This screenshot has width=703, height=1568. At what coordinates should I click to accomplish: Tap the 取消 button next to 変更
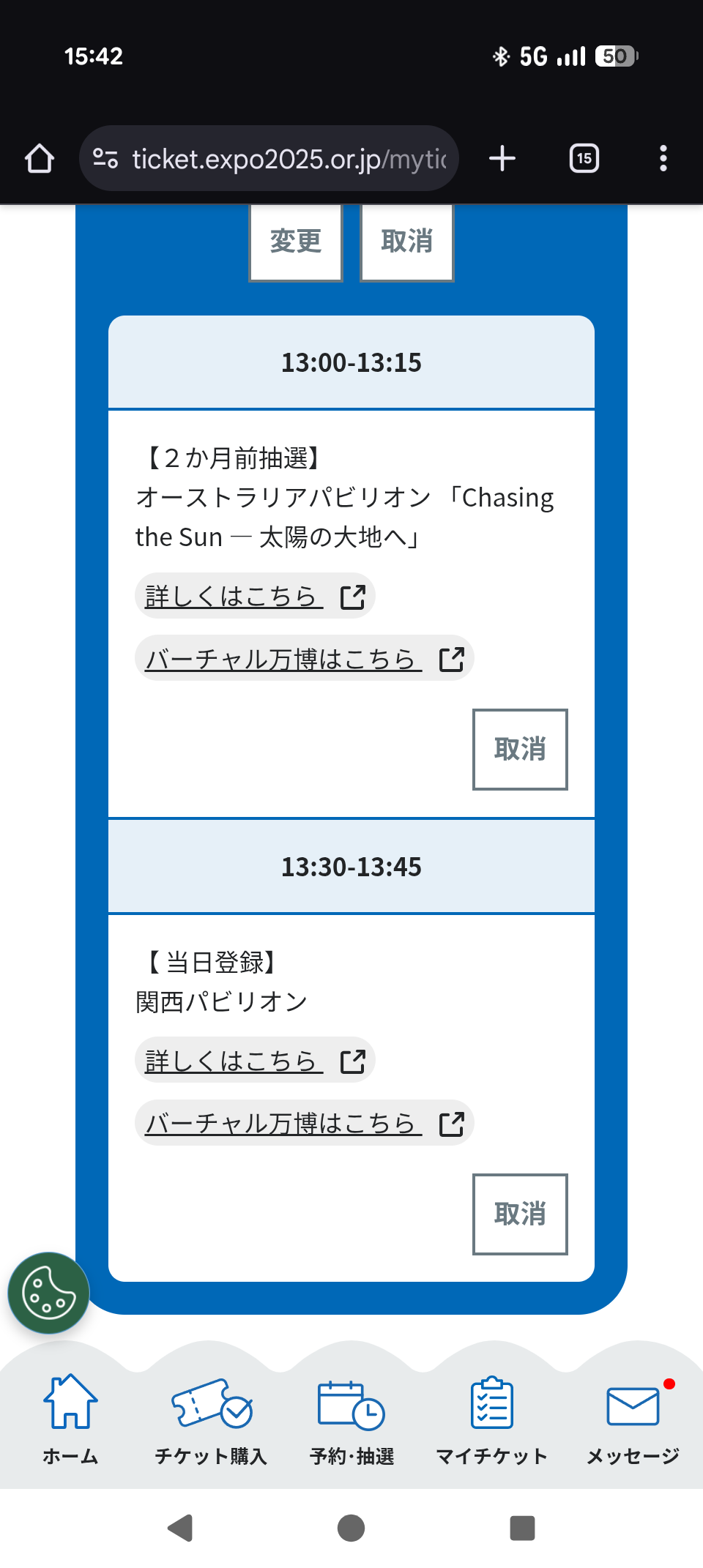click(407, 242)
